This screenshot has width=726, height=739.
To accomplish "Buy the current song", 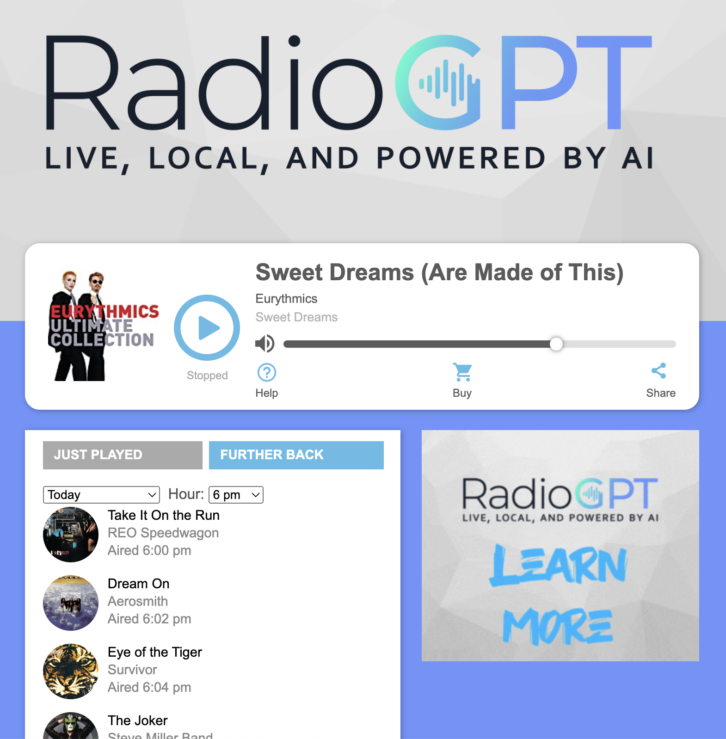I will [462, 380].
